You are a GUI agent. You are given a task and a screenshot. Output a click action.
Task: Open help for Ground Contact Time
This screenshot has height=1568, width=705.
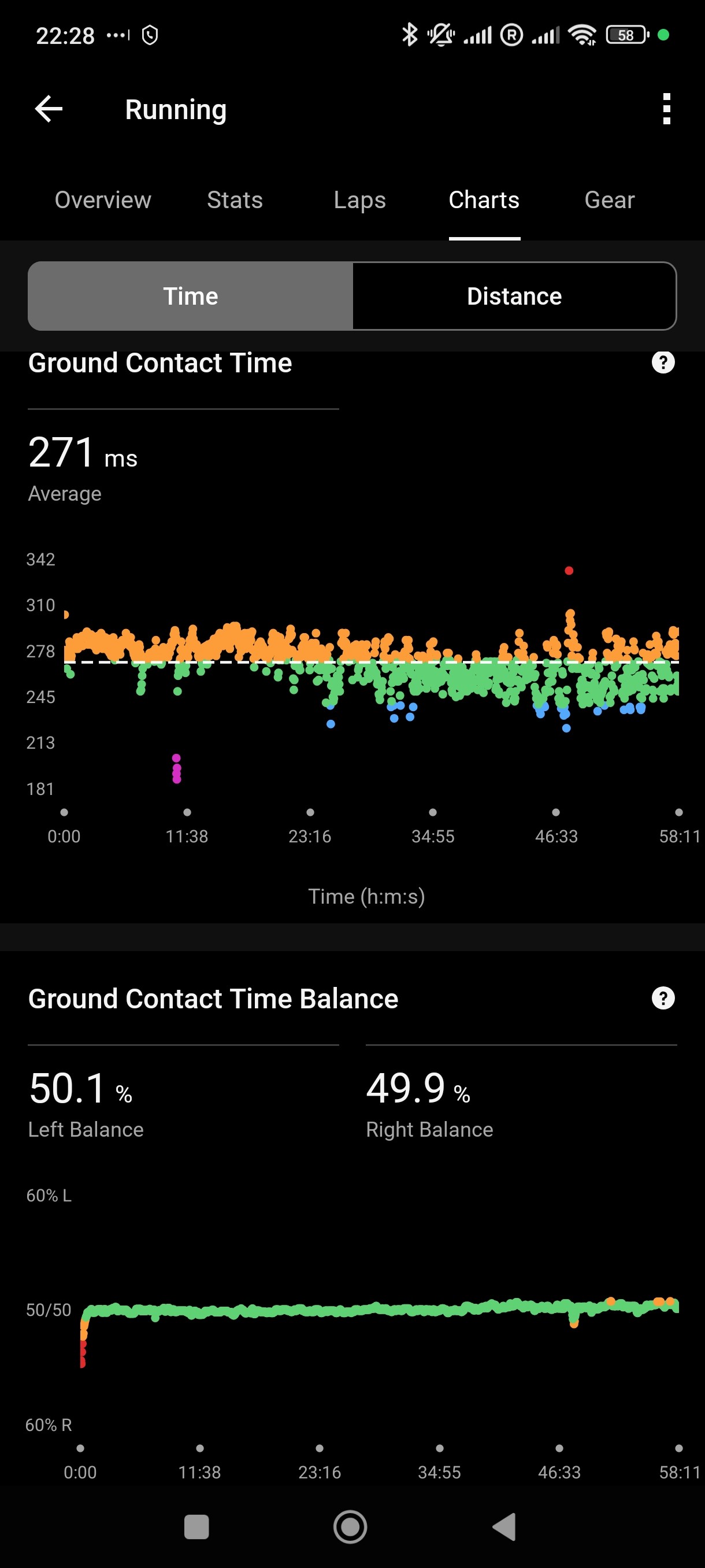tap(663, 363)
